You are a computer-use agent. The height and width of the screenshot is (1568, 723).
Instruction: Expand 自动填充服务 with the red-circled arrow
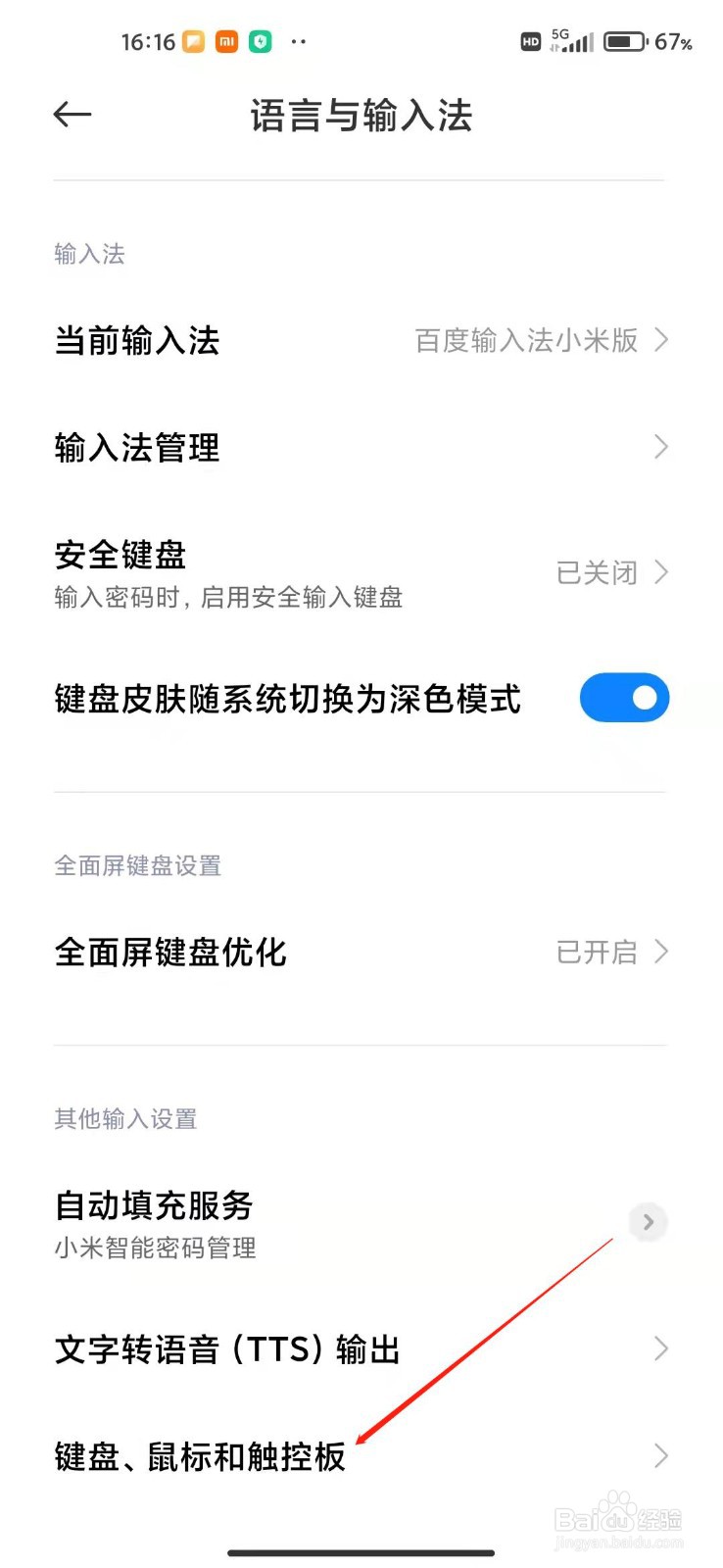tap(648, 1222)
